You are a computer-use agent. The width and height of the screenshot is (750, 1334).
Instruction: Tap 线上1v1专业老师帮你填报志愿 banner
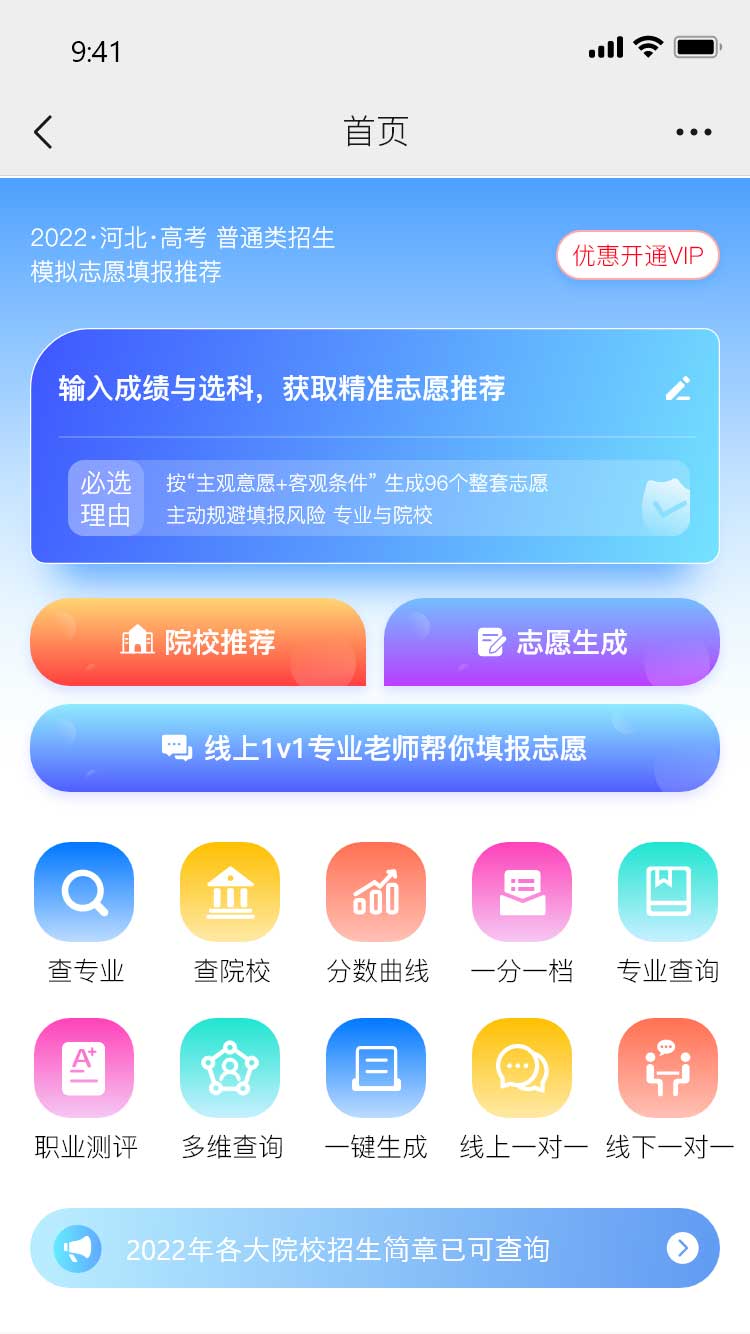tap(375, 748)
